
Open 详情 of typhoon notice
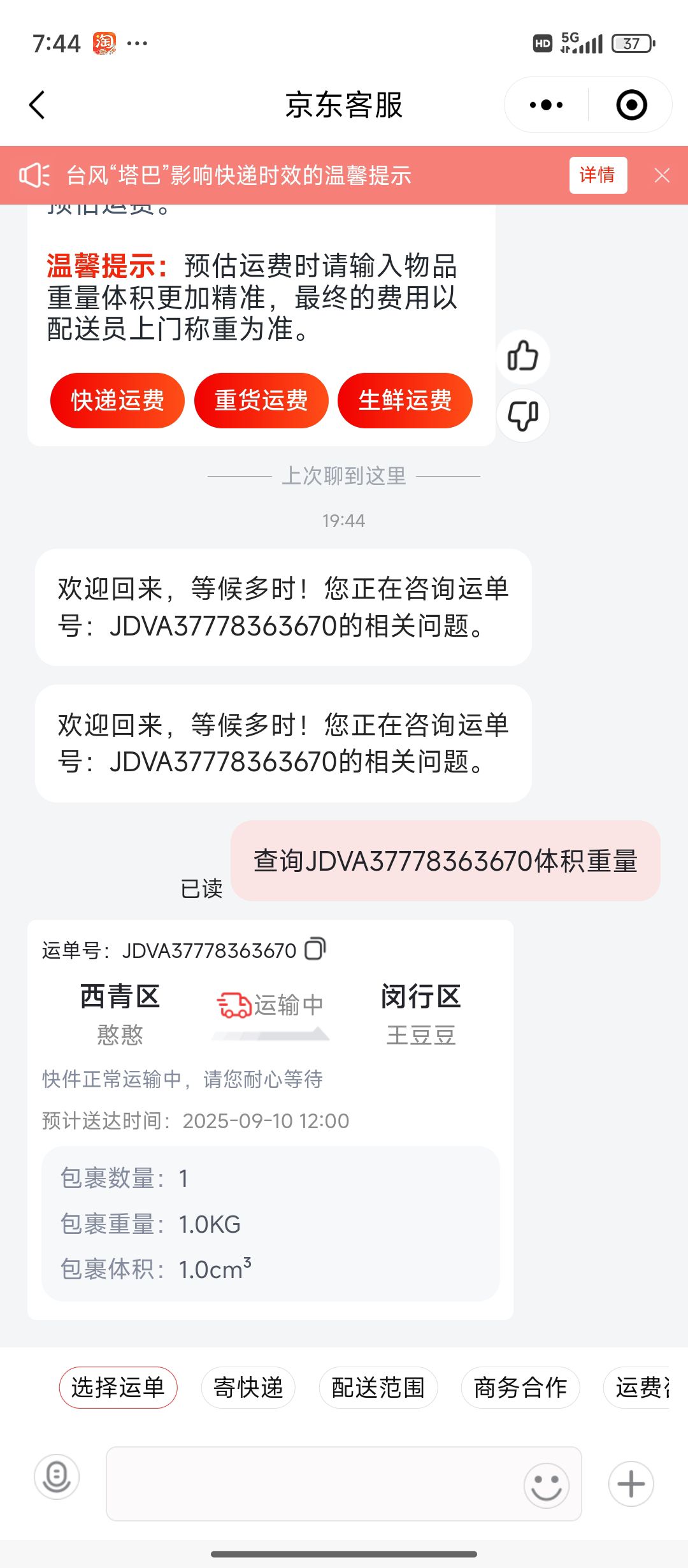pyautogui.click(x=598, y=175)
